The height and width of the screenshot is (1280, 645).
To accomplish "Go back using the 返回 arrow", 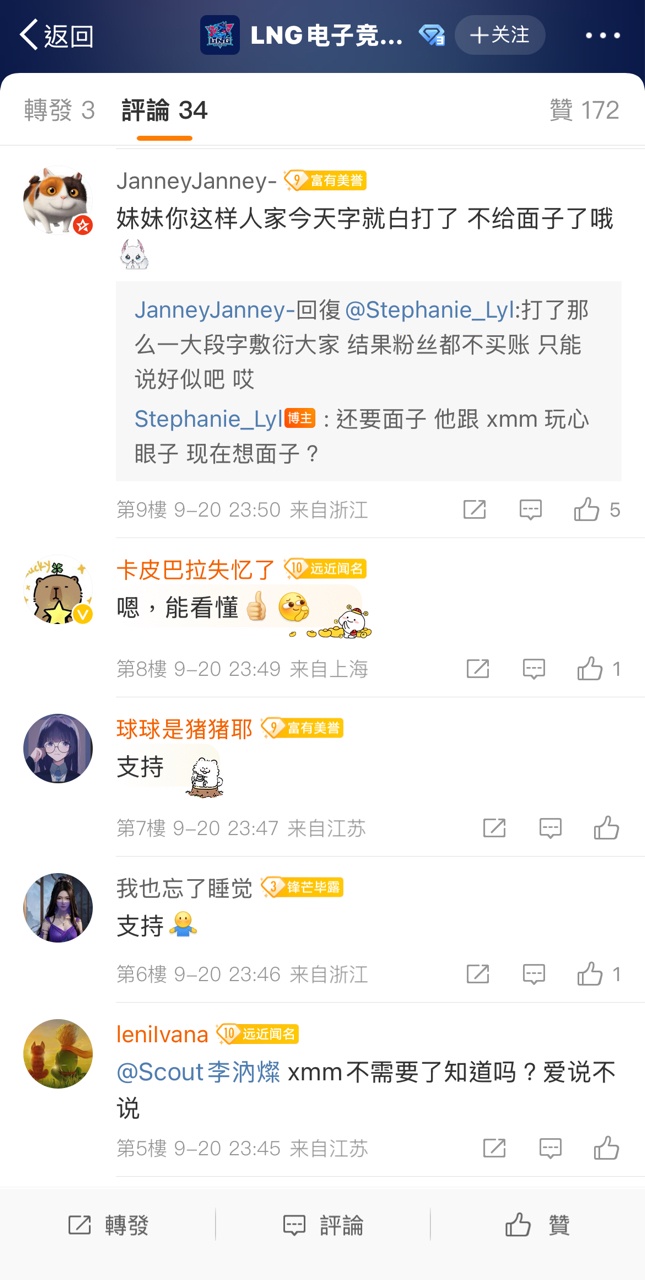I will pyautogui.click(x=56, y=36).
